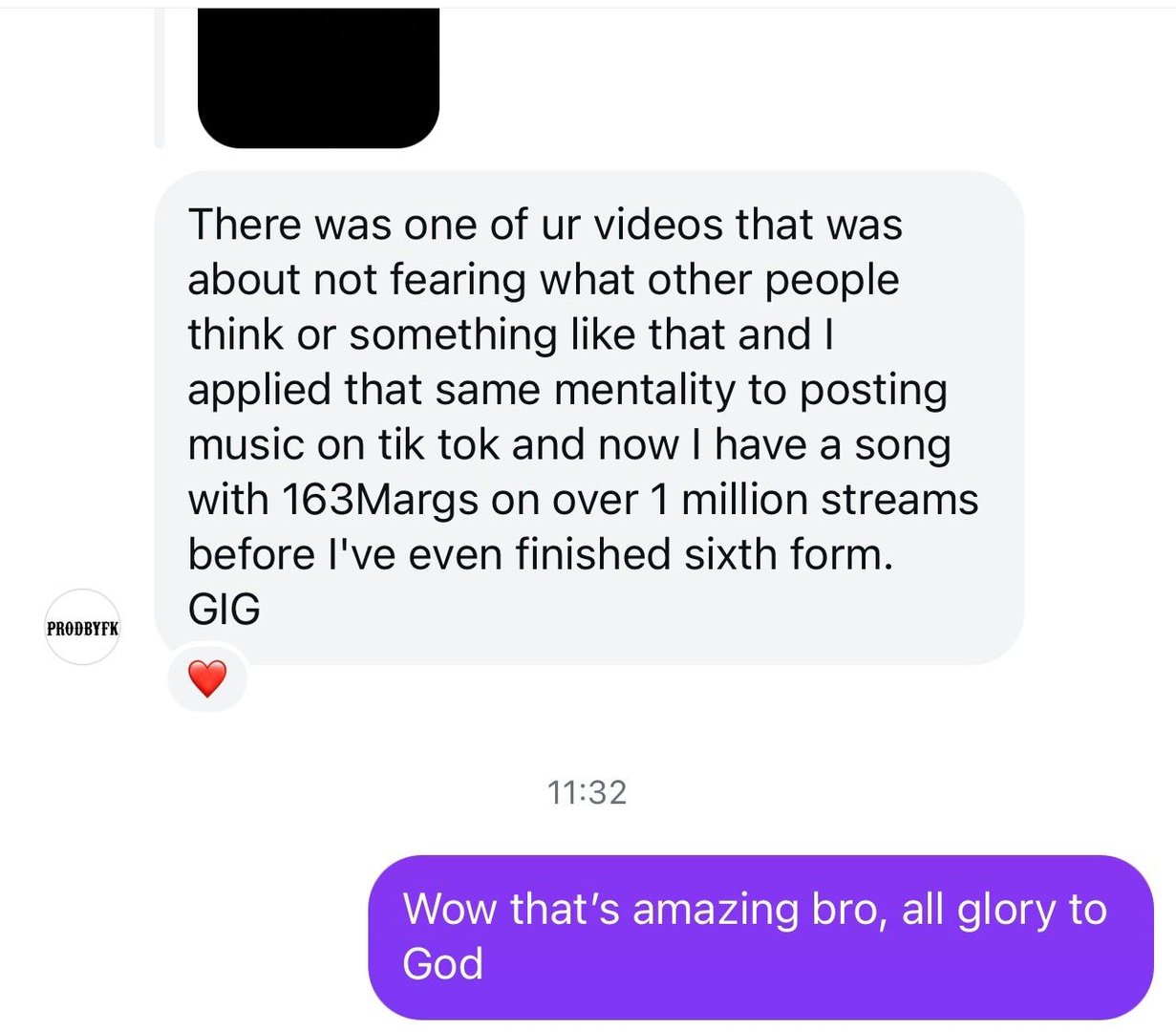This screenshot has height=1032, width=1176.
Task: Tap the red heart reaction on the message
Action: click(x=207, y=678)
